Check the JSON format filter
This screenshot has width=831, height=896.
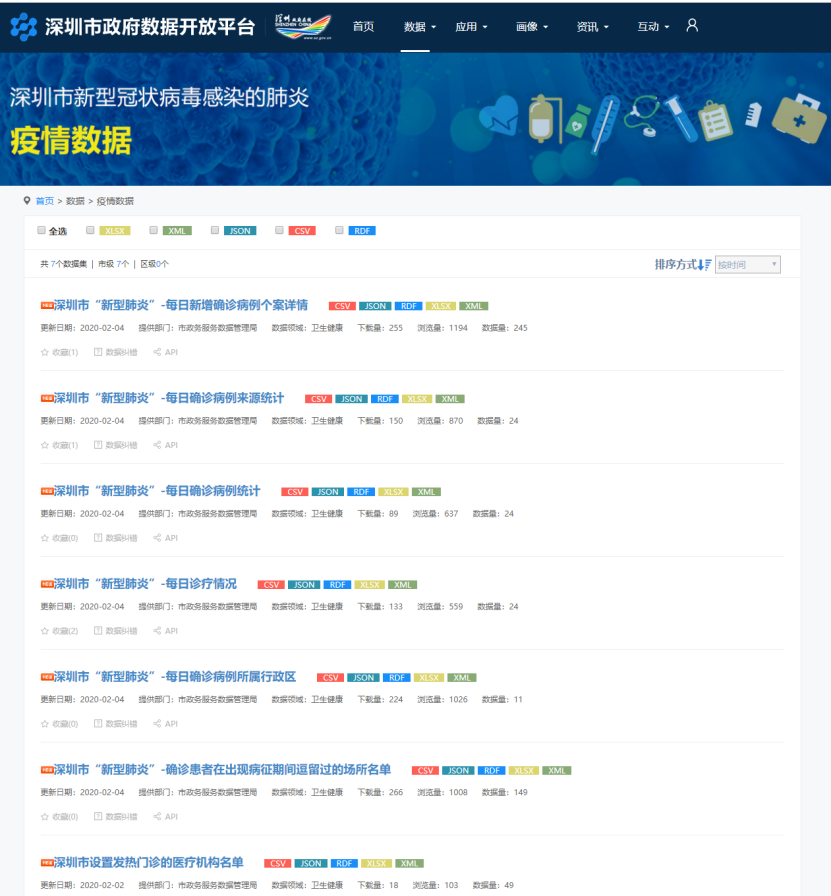[215, 231]
